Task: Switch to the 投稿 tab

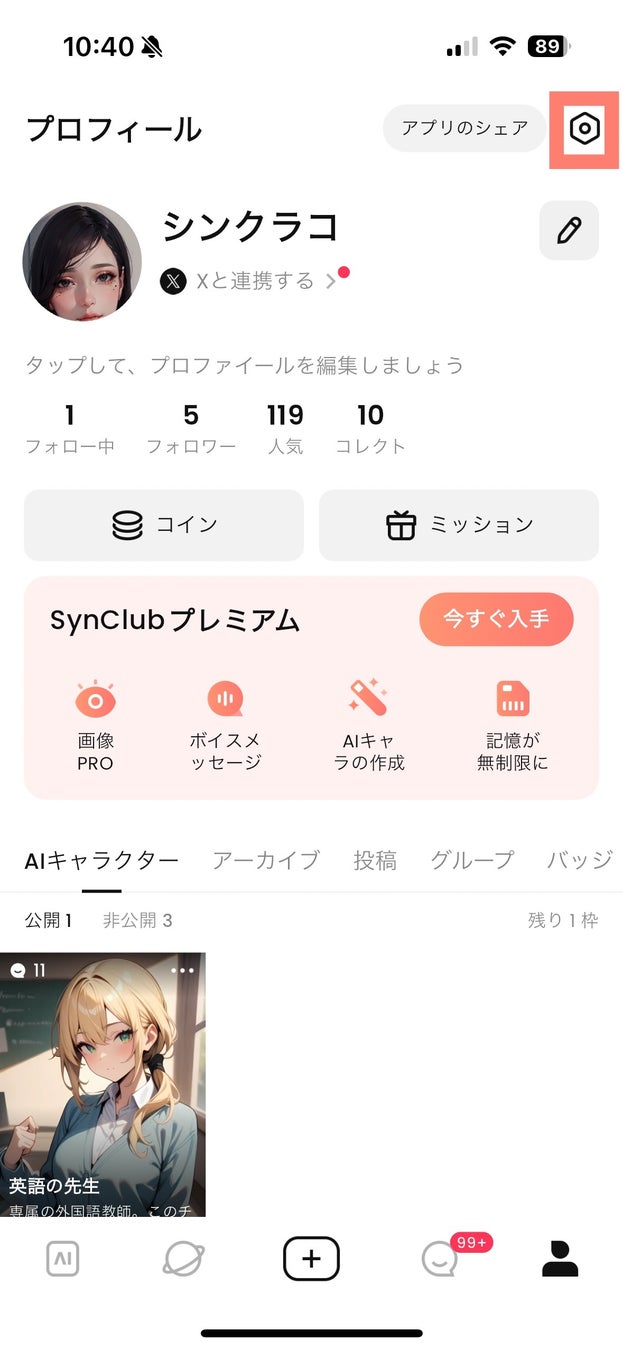Action: coord(375,860)
